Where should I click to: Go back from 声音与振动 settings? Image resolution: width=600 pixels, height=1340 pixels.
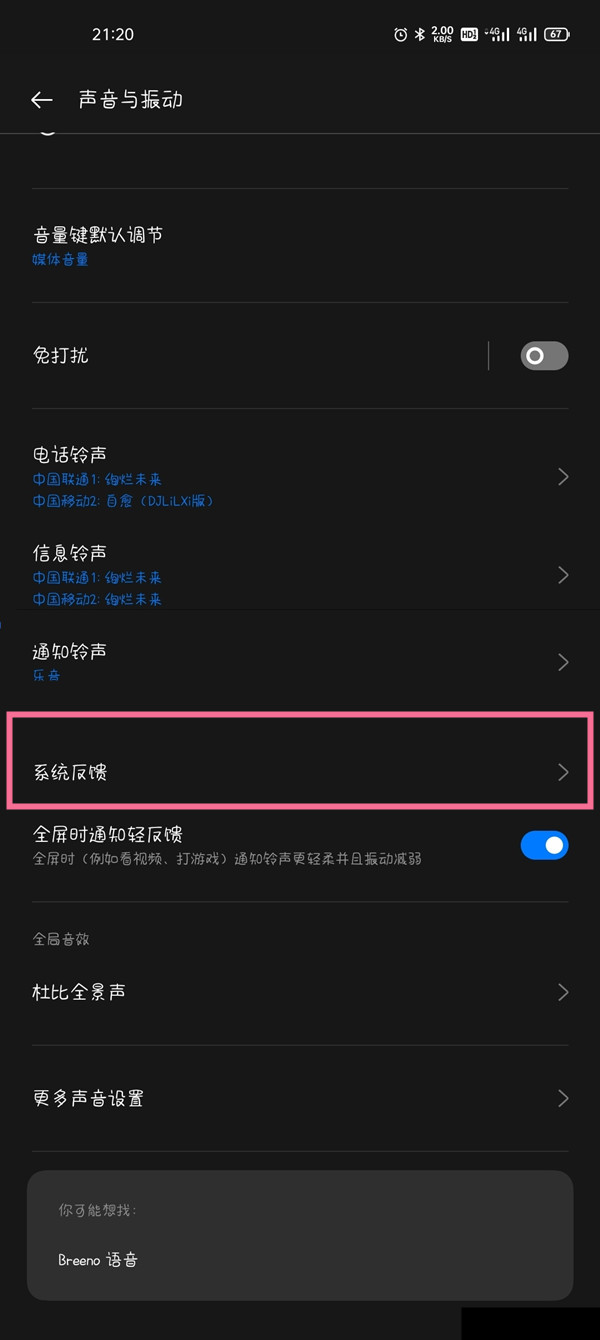tap(41, 100)
